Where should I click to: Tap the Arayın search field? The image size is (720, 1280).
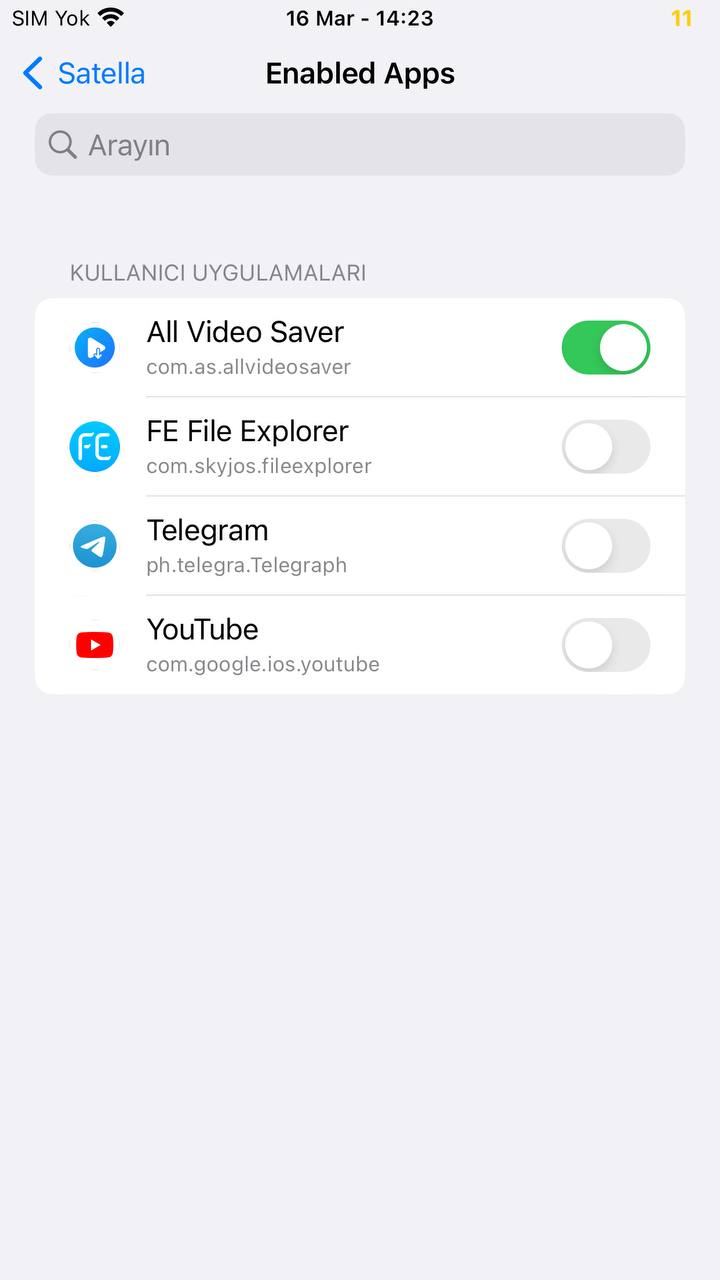coord(360,145)
